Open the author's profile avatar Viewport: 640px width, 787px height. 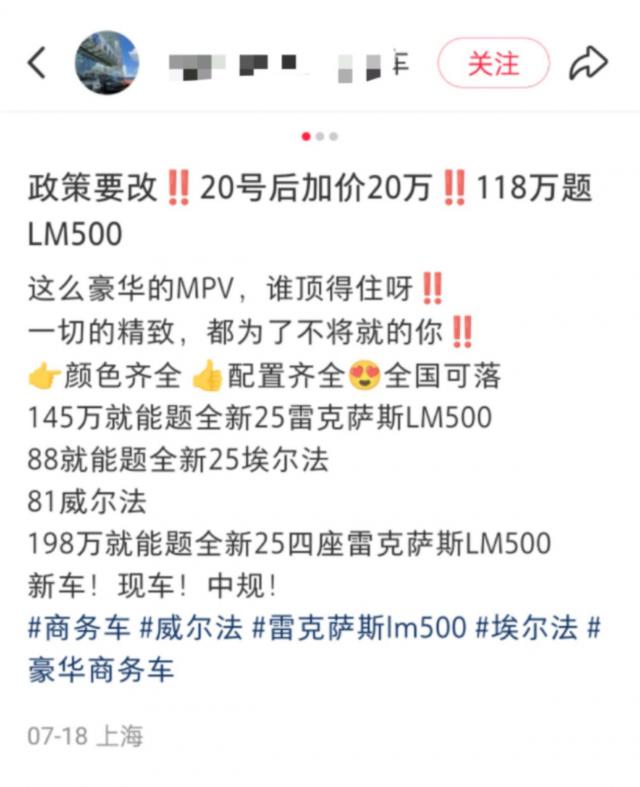107,63
